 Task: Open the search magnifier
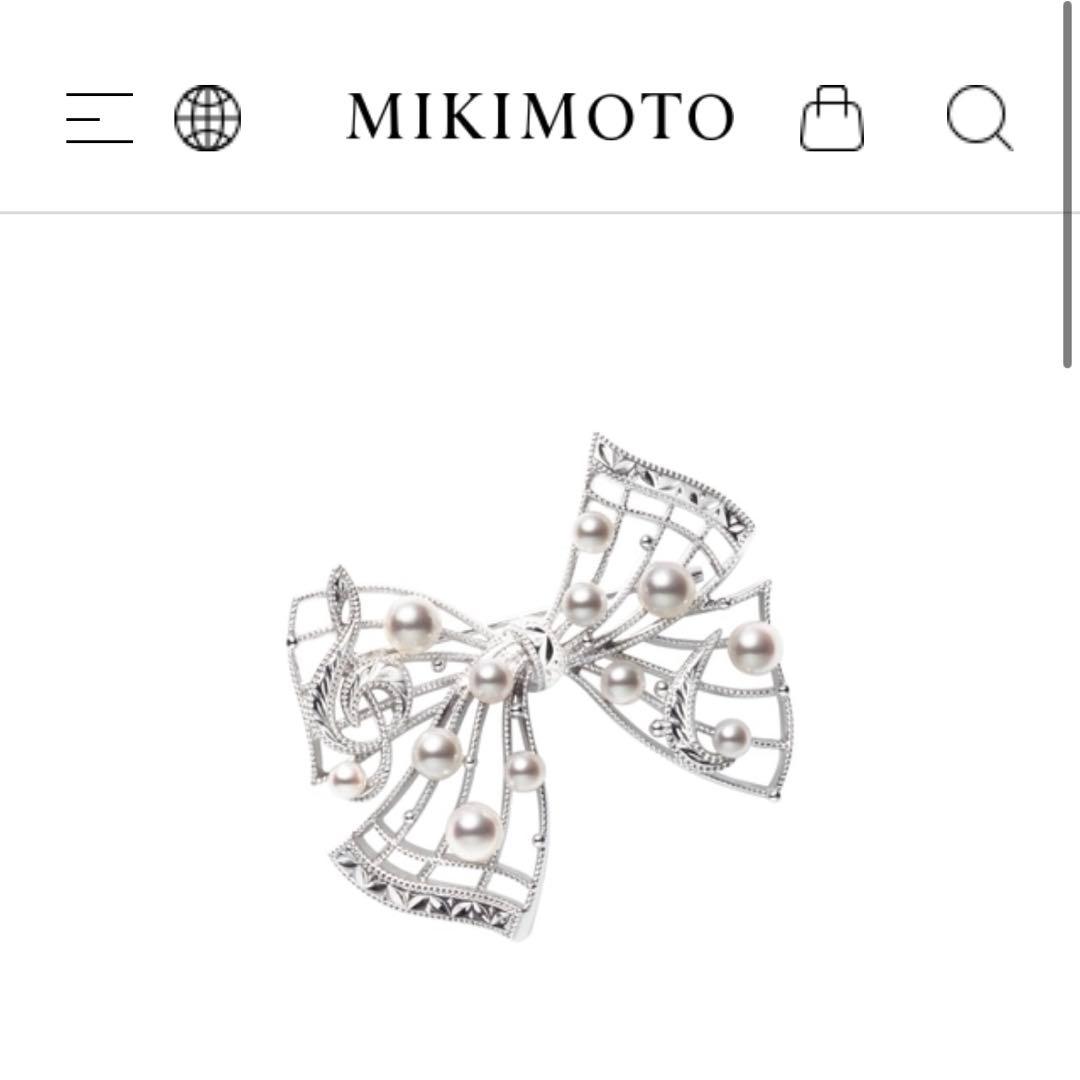(x=979, y=119)
